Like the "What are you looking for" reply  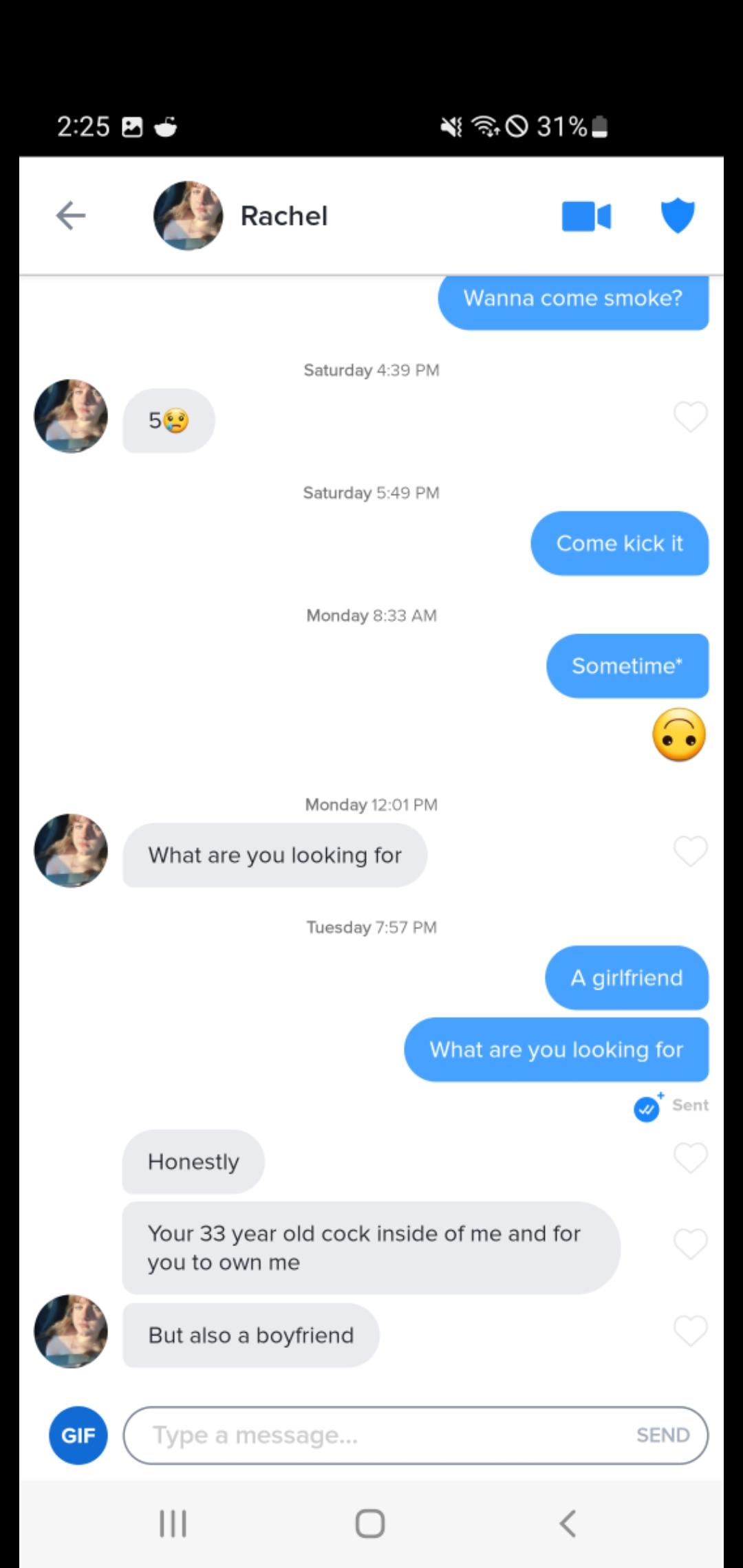pyautogui.click(x=691, y=851)
